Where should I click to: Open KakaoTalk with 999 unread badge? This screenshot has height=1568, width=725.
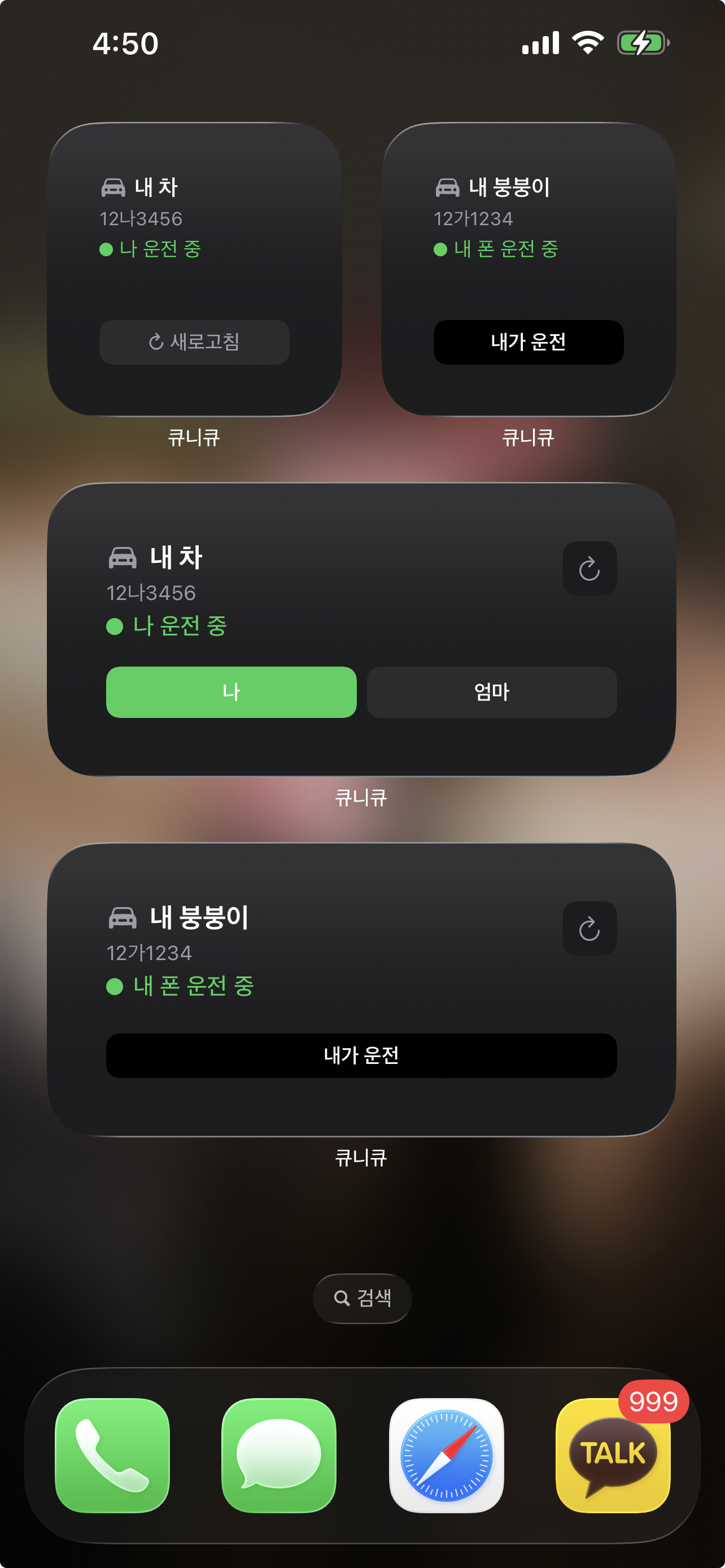click(x=613, y=1455)
